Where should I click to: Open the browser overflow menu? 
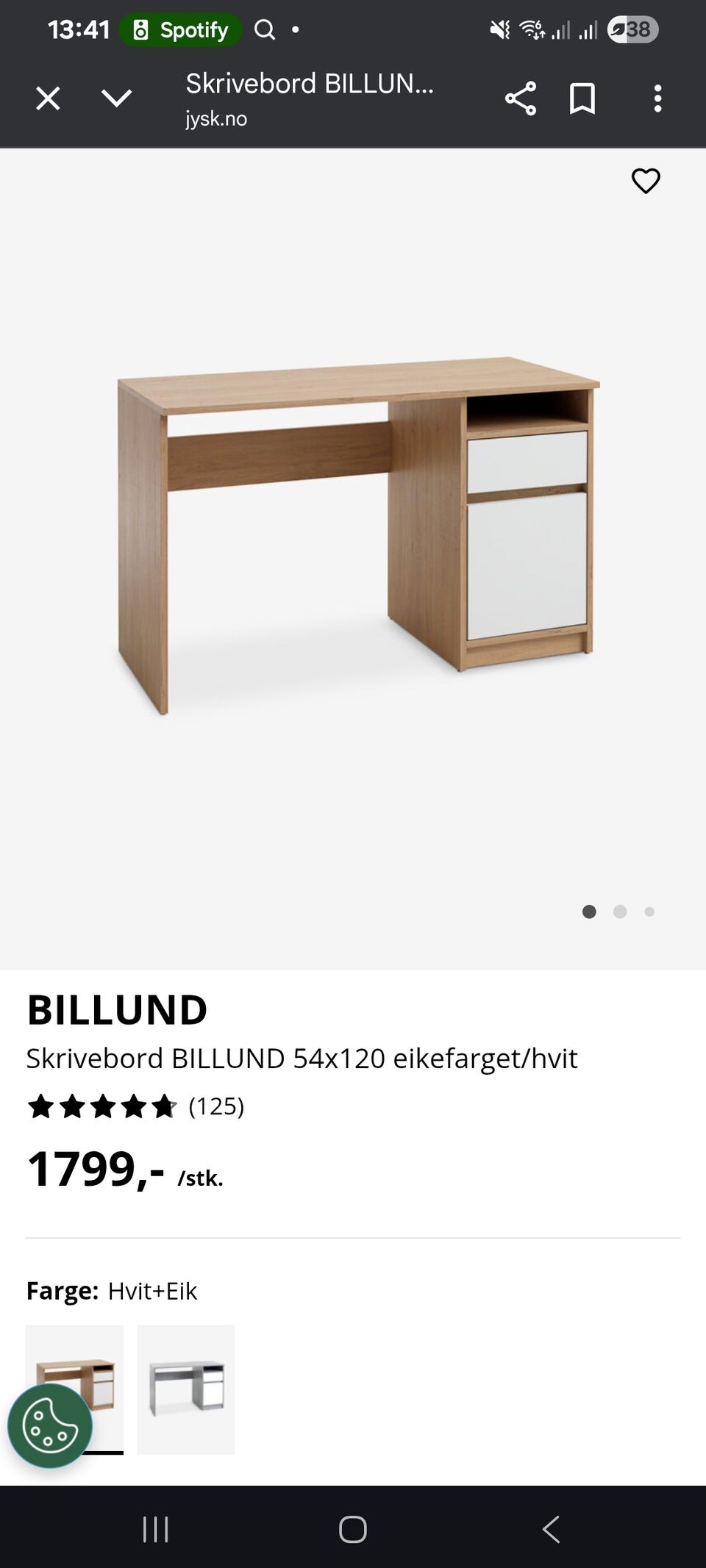(658, 99)
